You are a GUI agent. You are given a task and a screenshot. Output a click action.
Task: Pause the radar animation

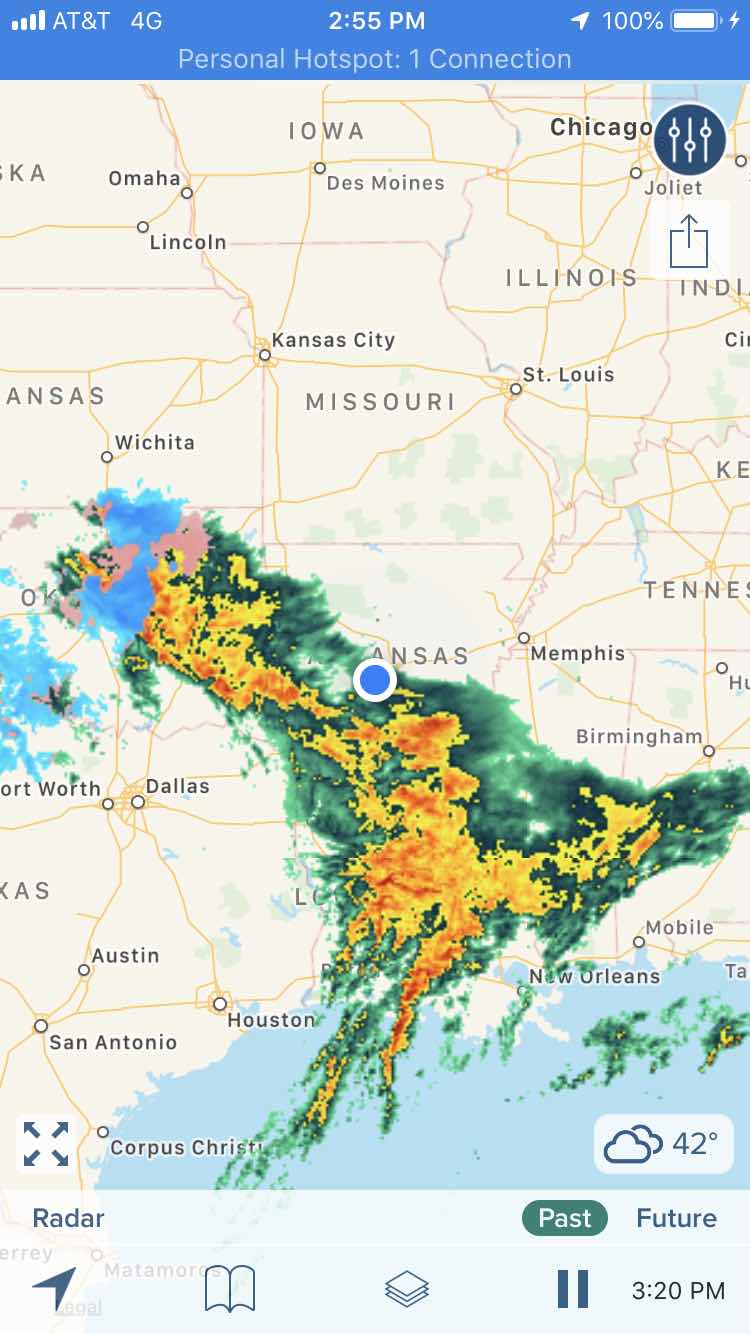coord(573,1289)
